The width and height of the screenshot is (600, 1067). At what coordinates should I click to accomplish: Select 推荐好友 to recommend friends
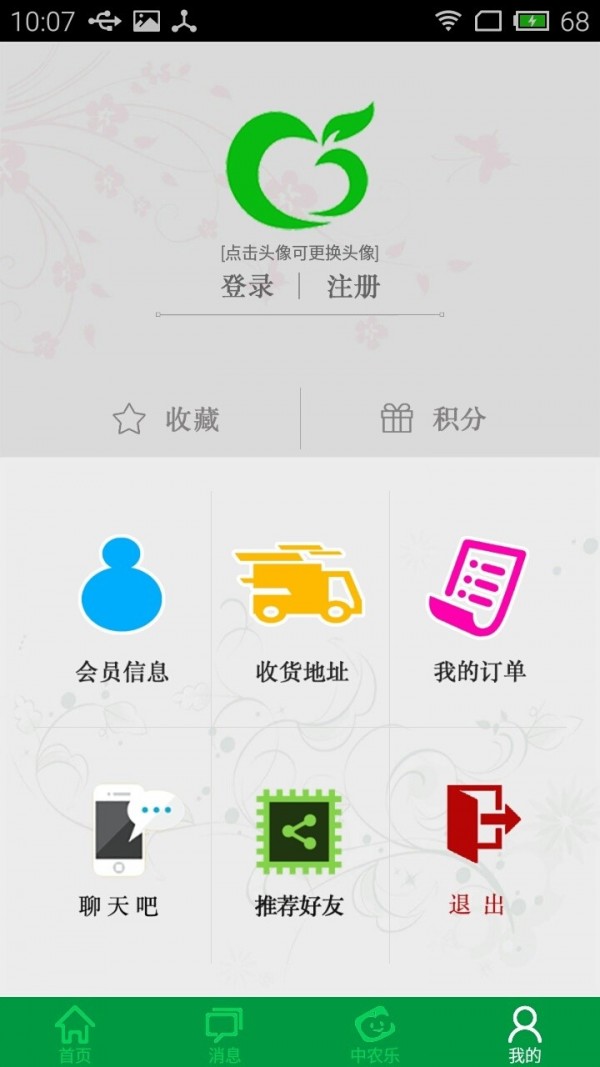(x=300, y=850)
